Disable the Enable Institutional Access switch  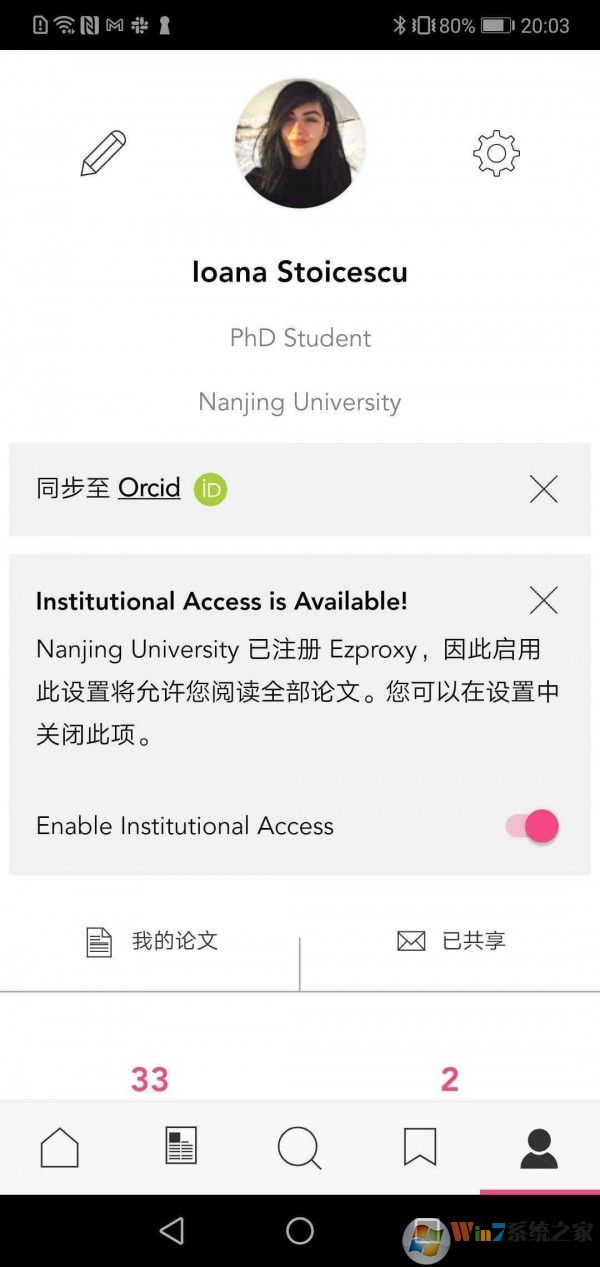533,826
